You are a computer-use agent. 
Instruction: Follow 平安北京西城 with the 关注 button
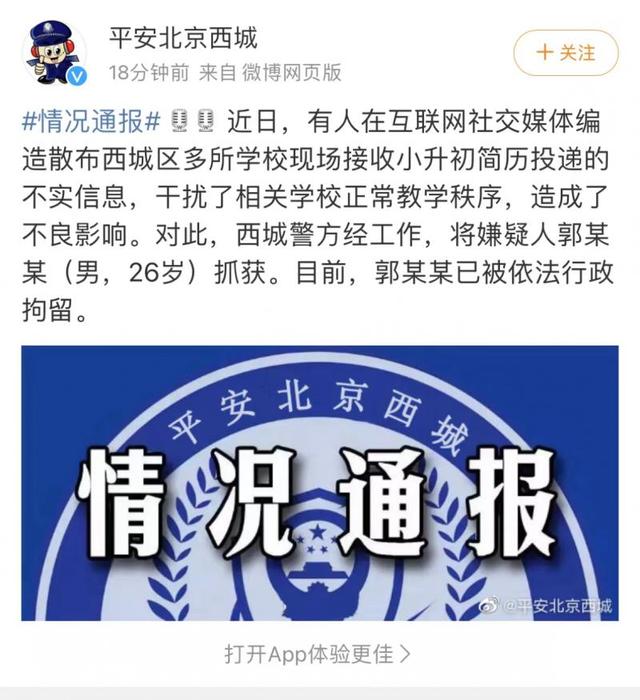565,52
